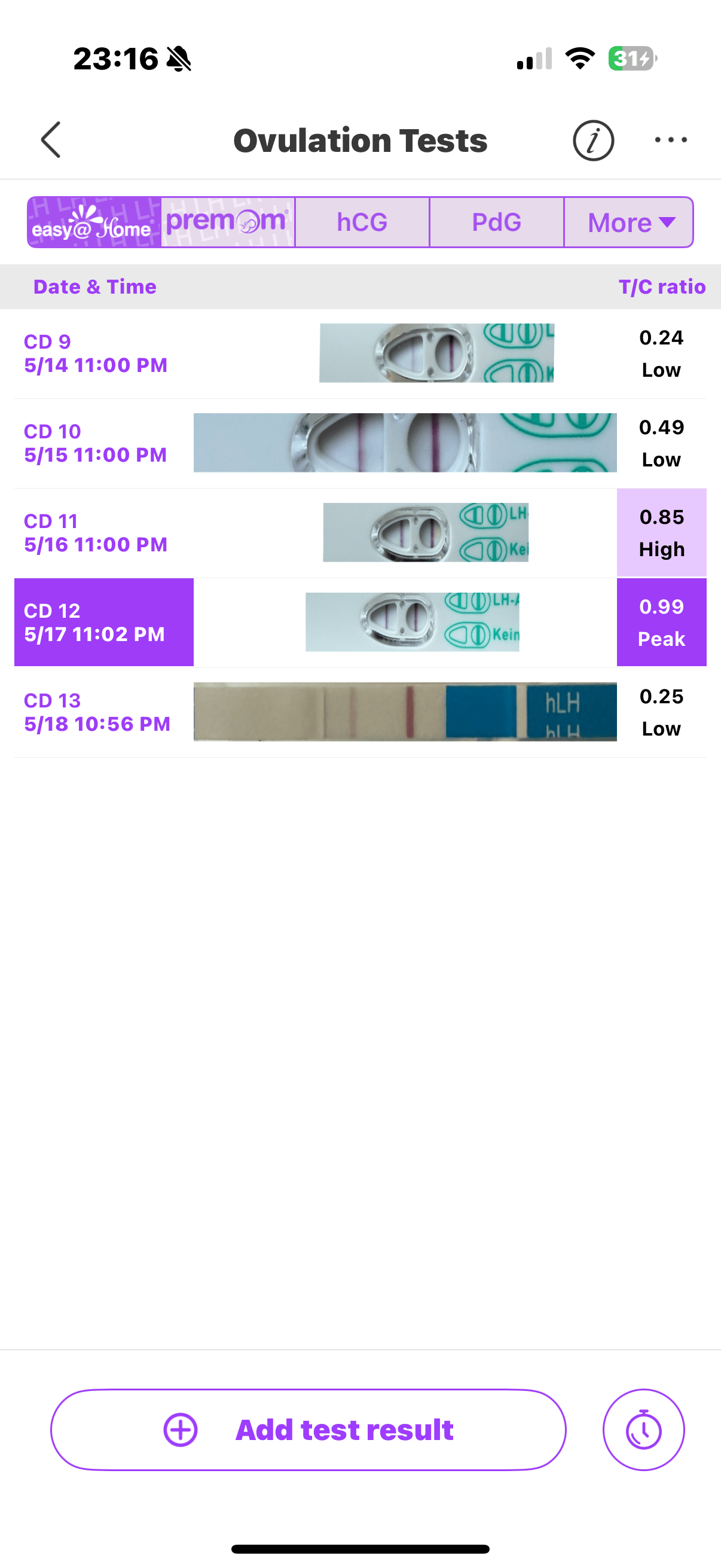The width and height of the screenshot is (721, 1568).
Task: Switch to the hCG tab
Action: [x=362, y=222]
